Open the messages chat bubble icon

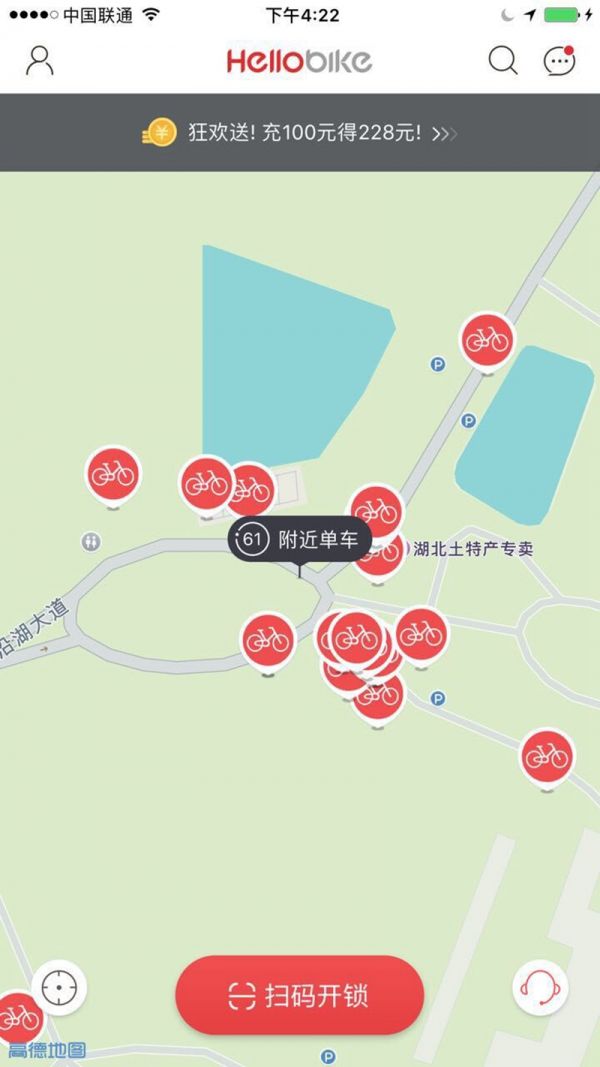click(x=559, y=61)
